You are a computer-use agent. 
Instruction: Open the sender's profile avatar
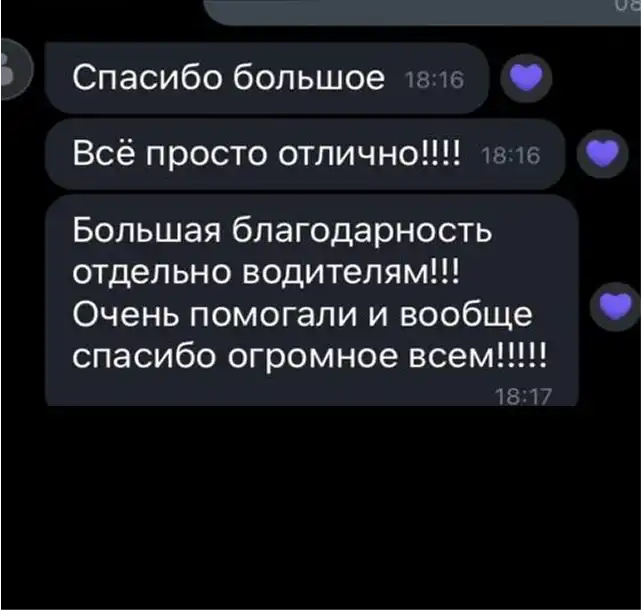point(12,72)
